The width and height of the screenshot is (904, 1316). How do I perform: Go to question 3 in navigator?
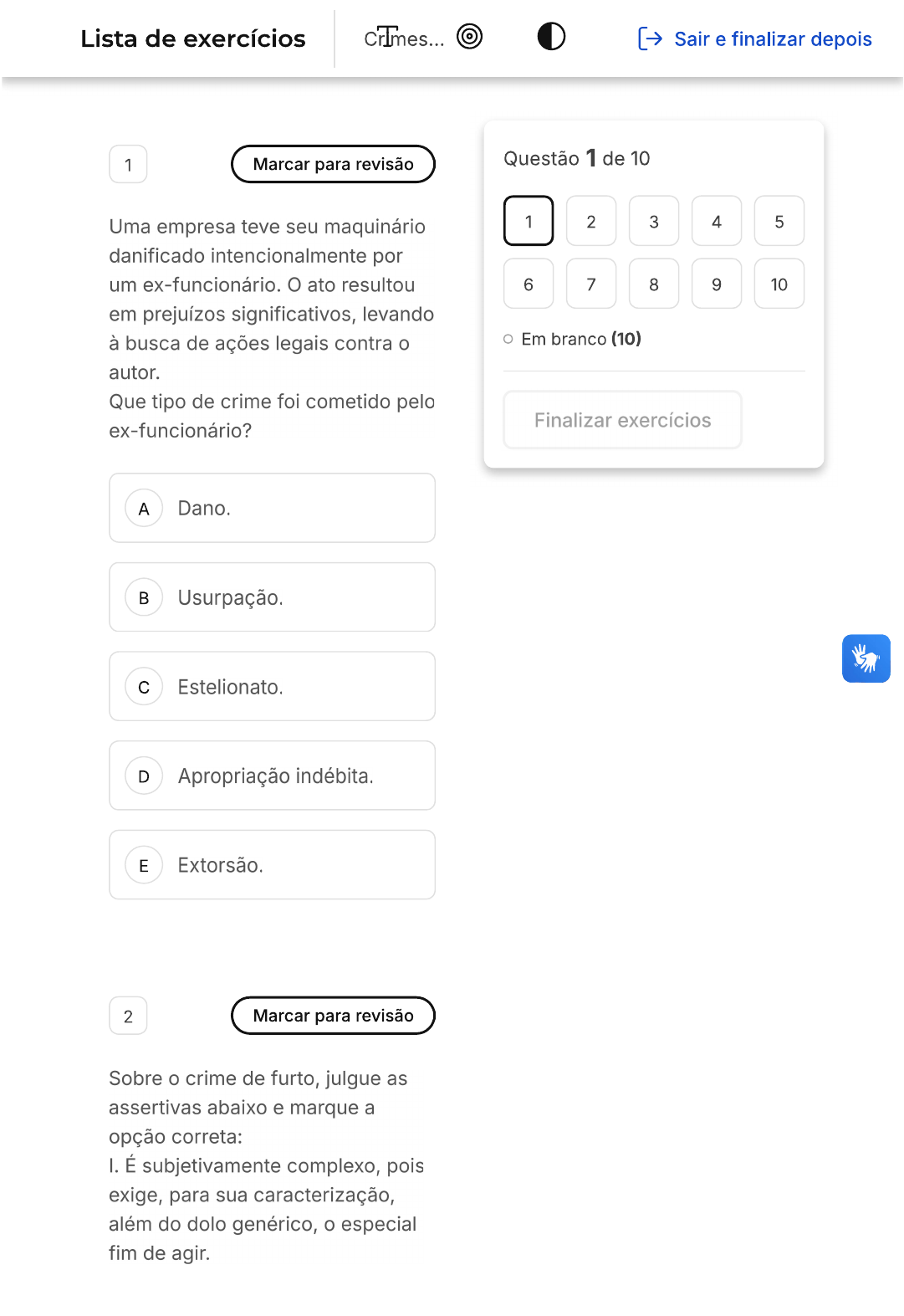pos(654,221)
